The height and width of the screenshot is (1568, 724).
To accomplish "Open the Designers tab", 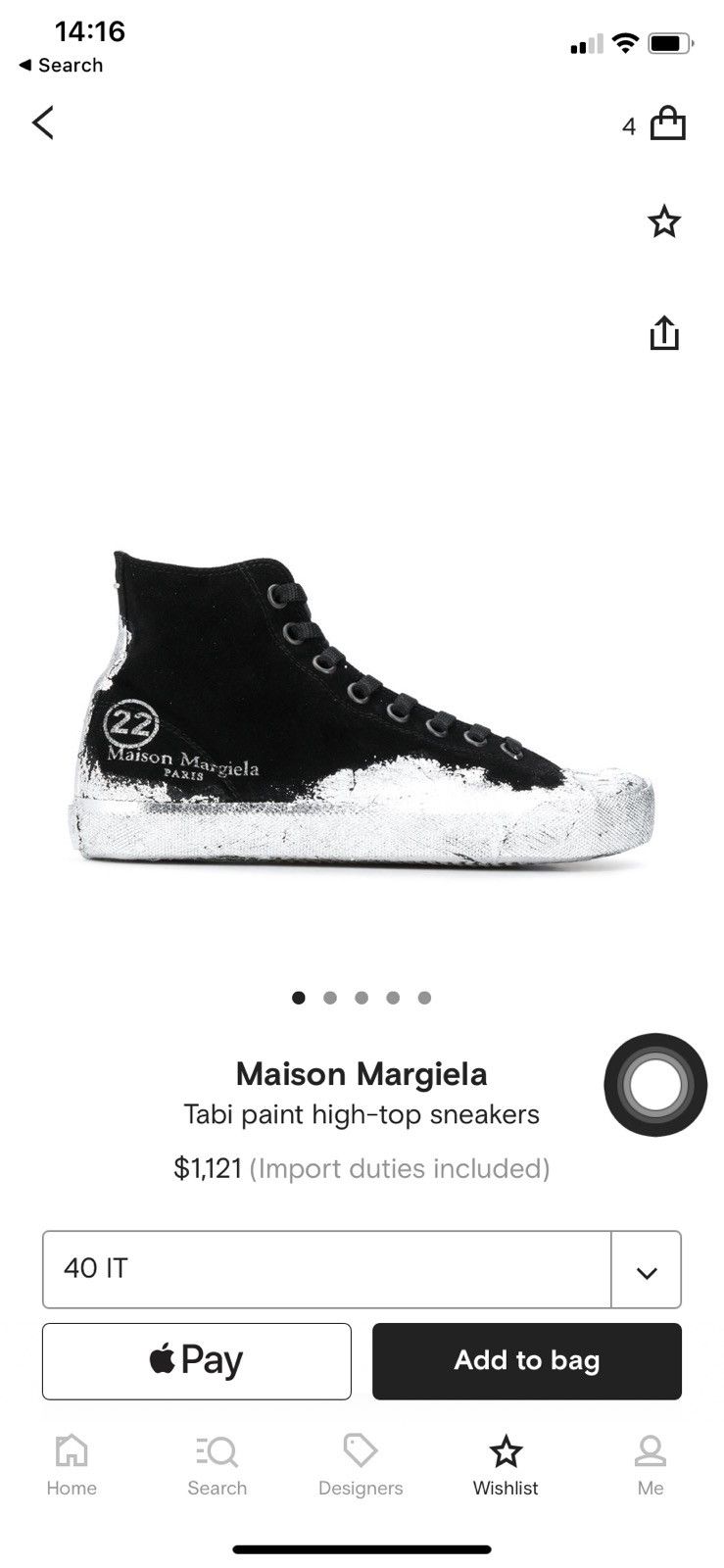I will [x=361, y=1466].
